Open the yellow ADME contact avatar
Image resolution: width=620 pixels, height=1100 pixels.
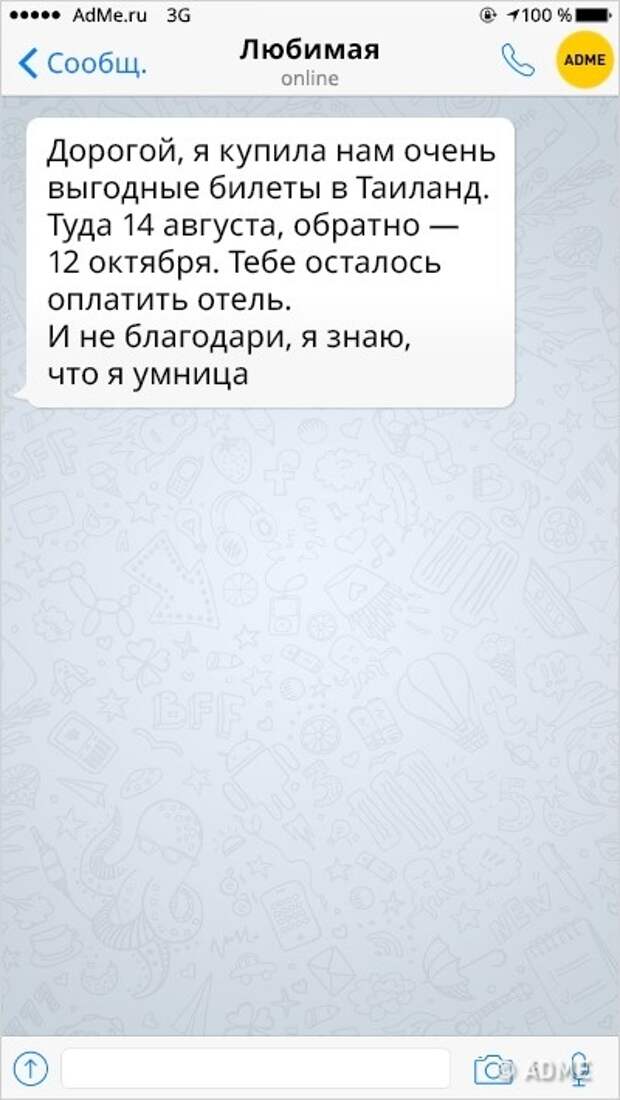(x=584, y=60)
